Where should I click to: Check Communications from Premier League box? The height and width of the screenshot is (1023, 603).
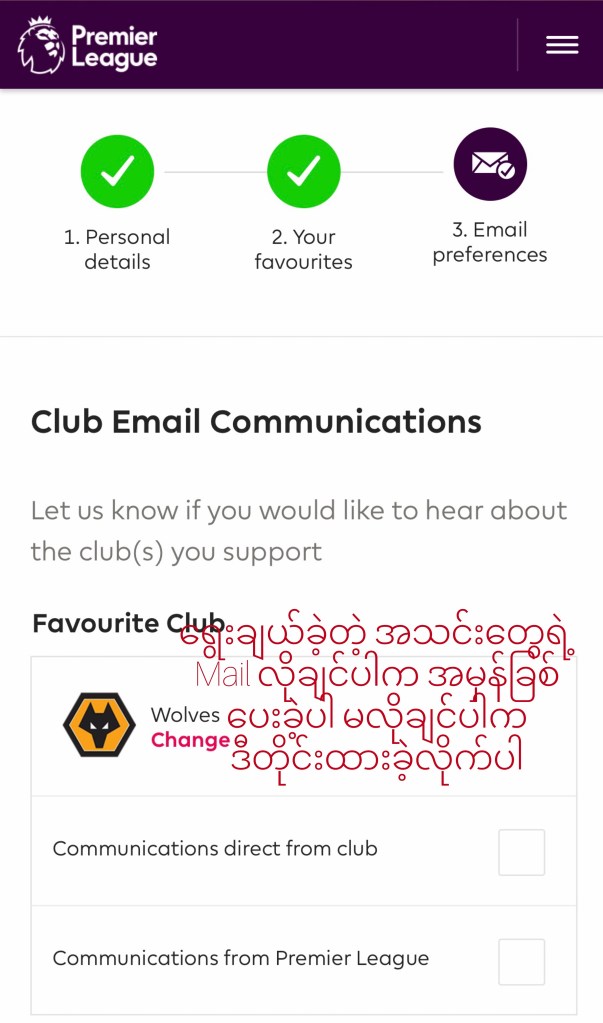pos(521,961)
